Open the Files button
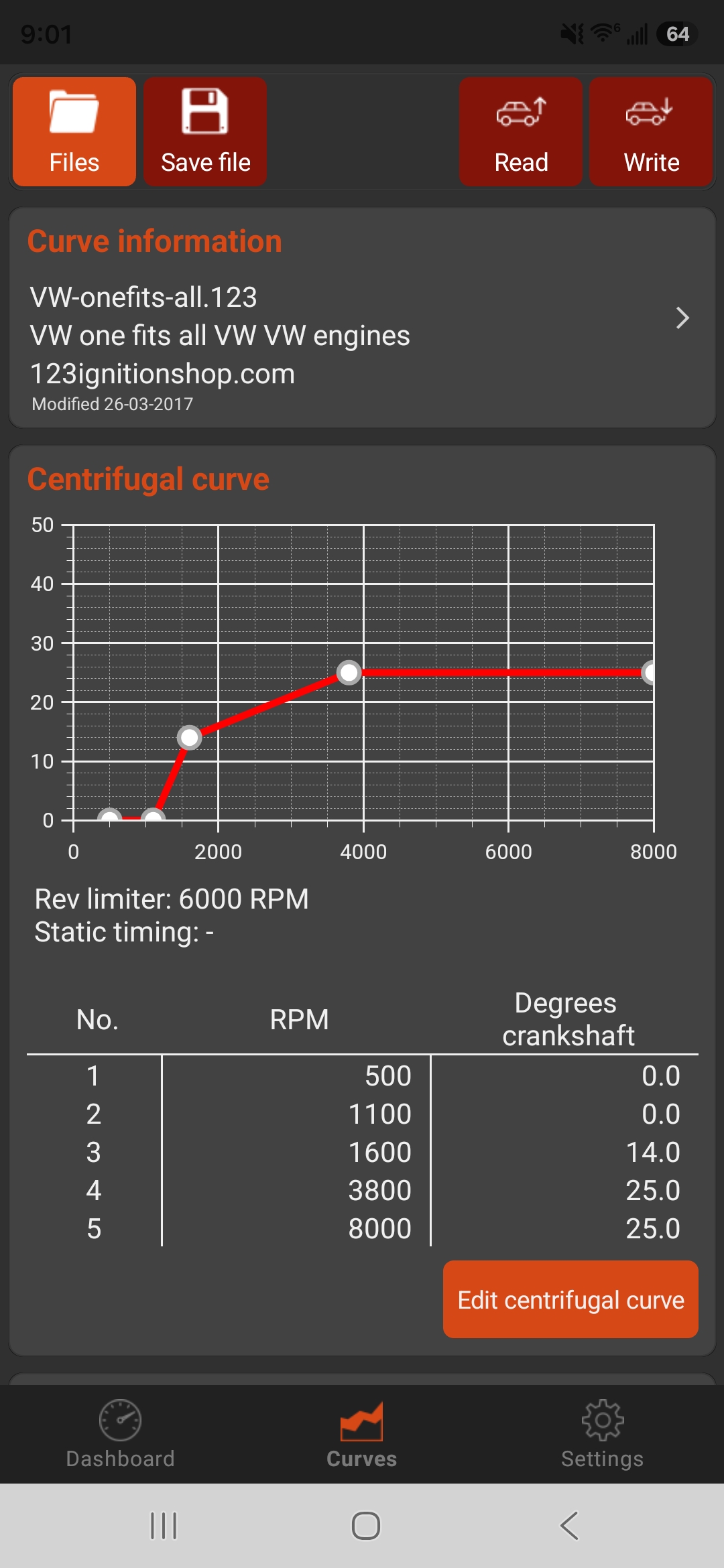The width and height of the screenshot is (724, 1568). click(74, 131)
